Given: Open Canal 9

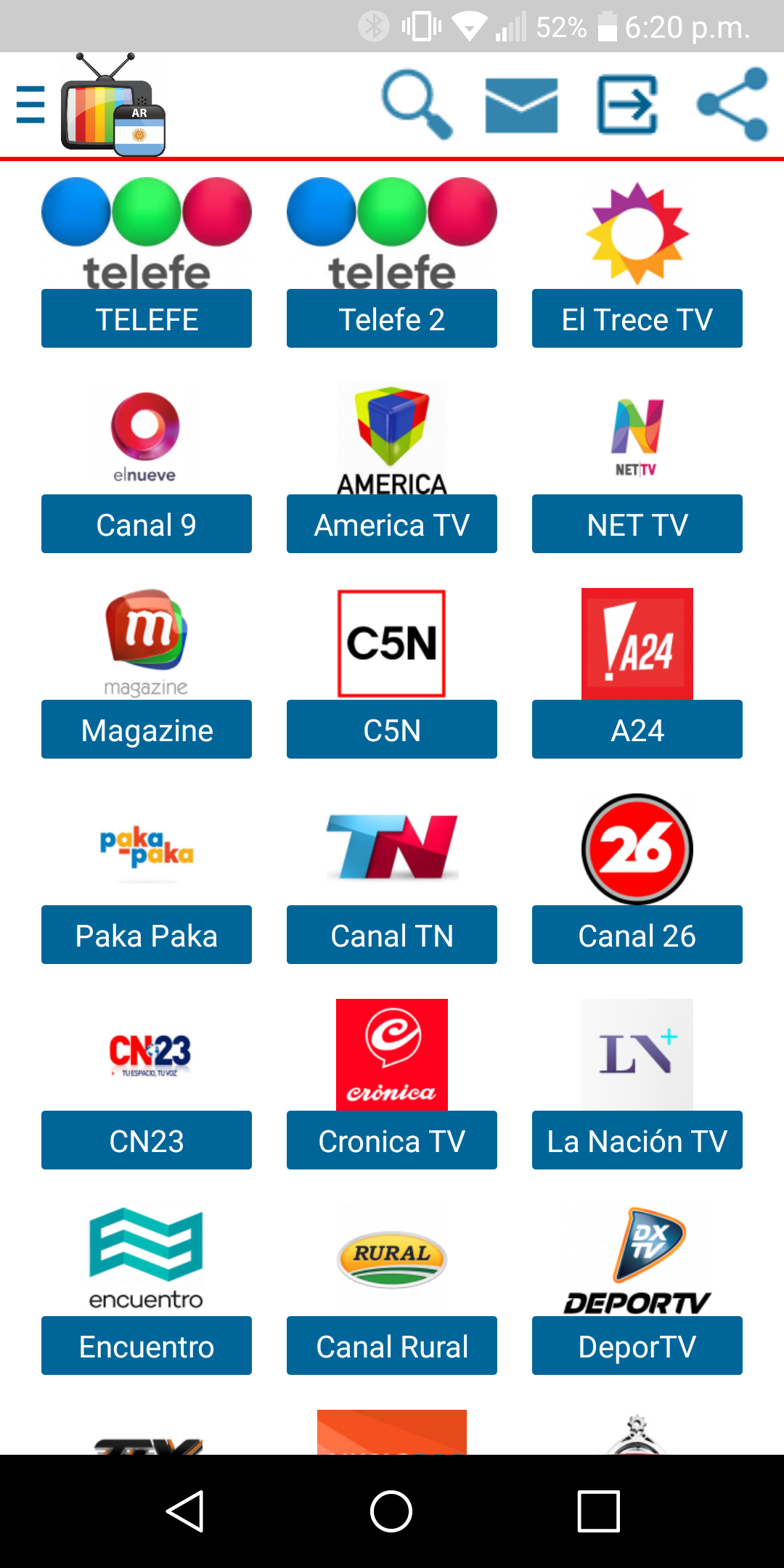Looking at the screenshot, I should pyautogui.click(x=147, y=523).
